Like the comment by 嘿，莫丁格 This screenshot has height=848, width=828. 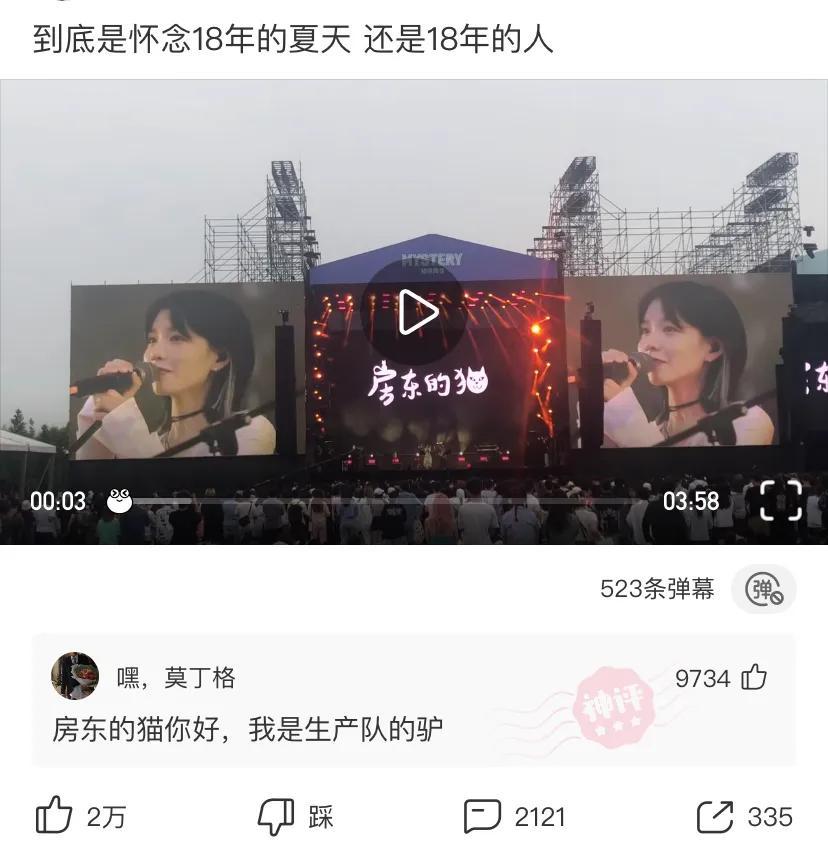point(754,678)
